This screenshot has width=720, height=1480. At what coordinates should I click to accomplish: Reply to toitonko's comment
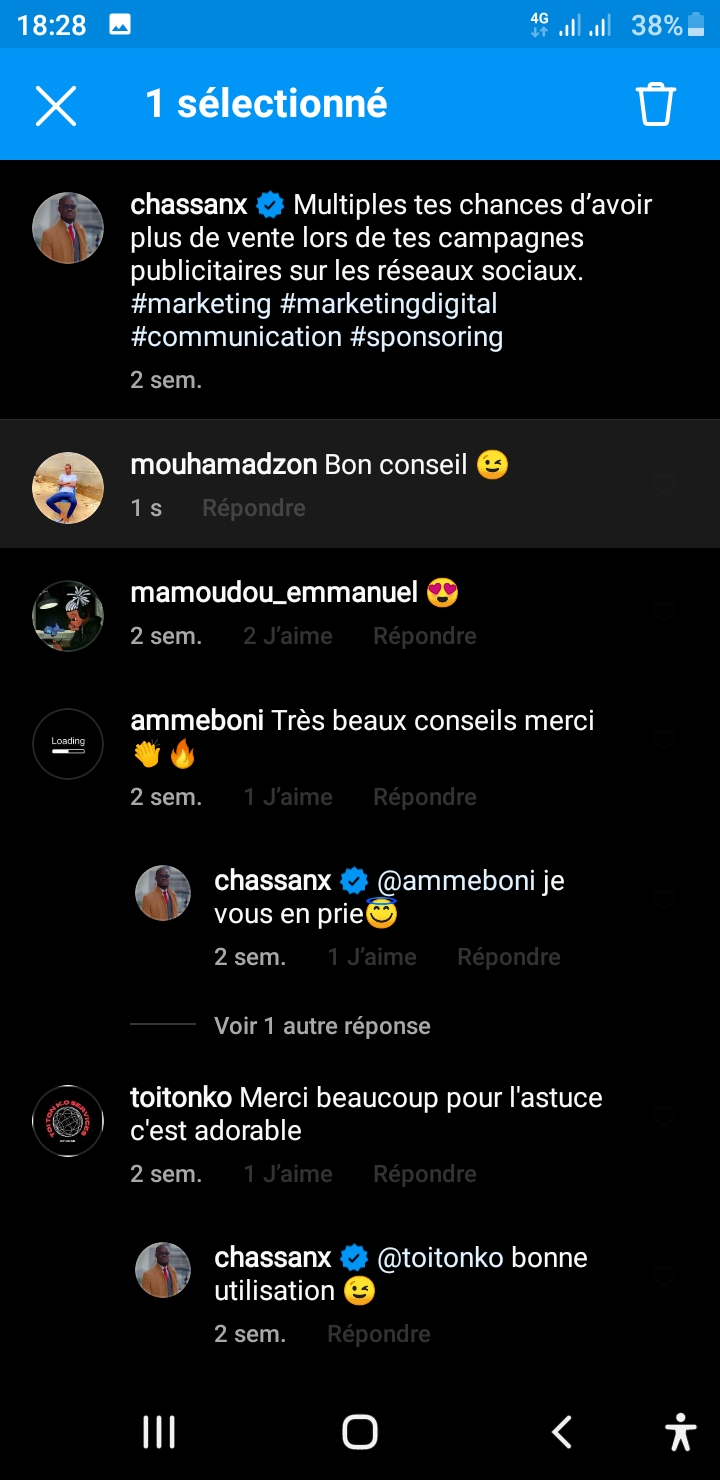[424, 1174]
